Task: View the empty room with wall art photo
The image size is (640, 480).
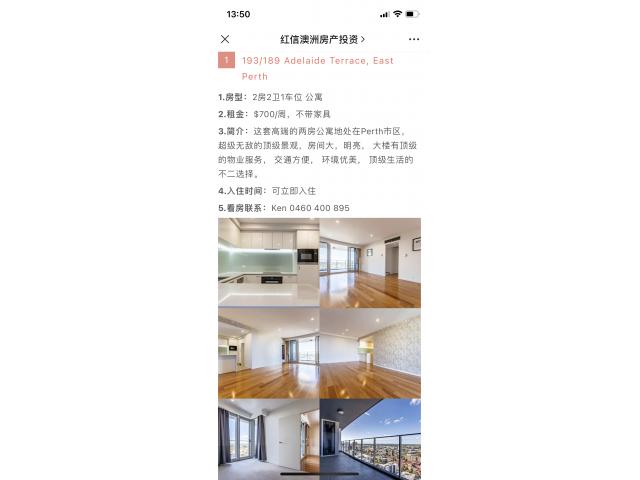Action: 370,262
